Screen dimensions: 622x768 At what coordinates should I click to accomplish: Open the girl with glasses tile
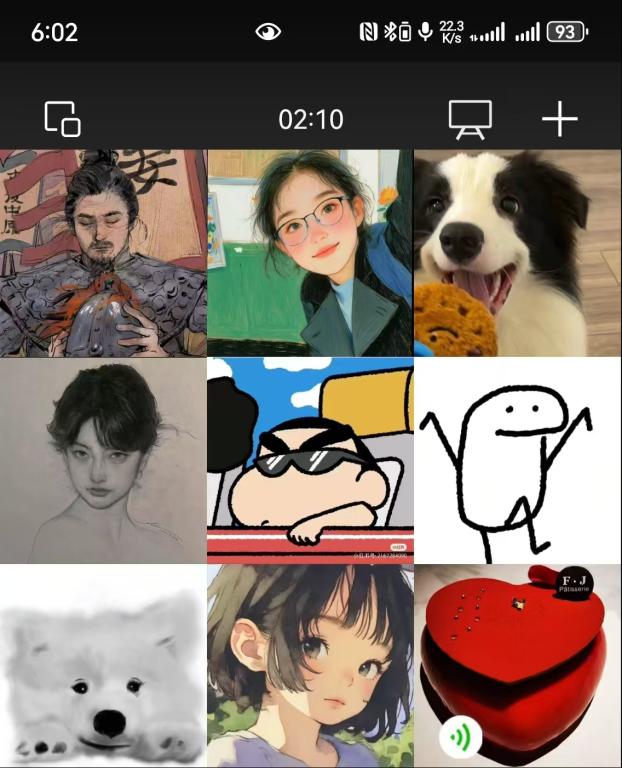[x=310, y=253]
